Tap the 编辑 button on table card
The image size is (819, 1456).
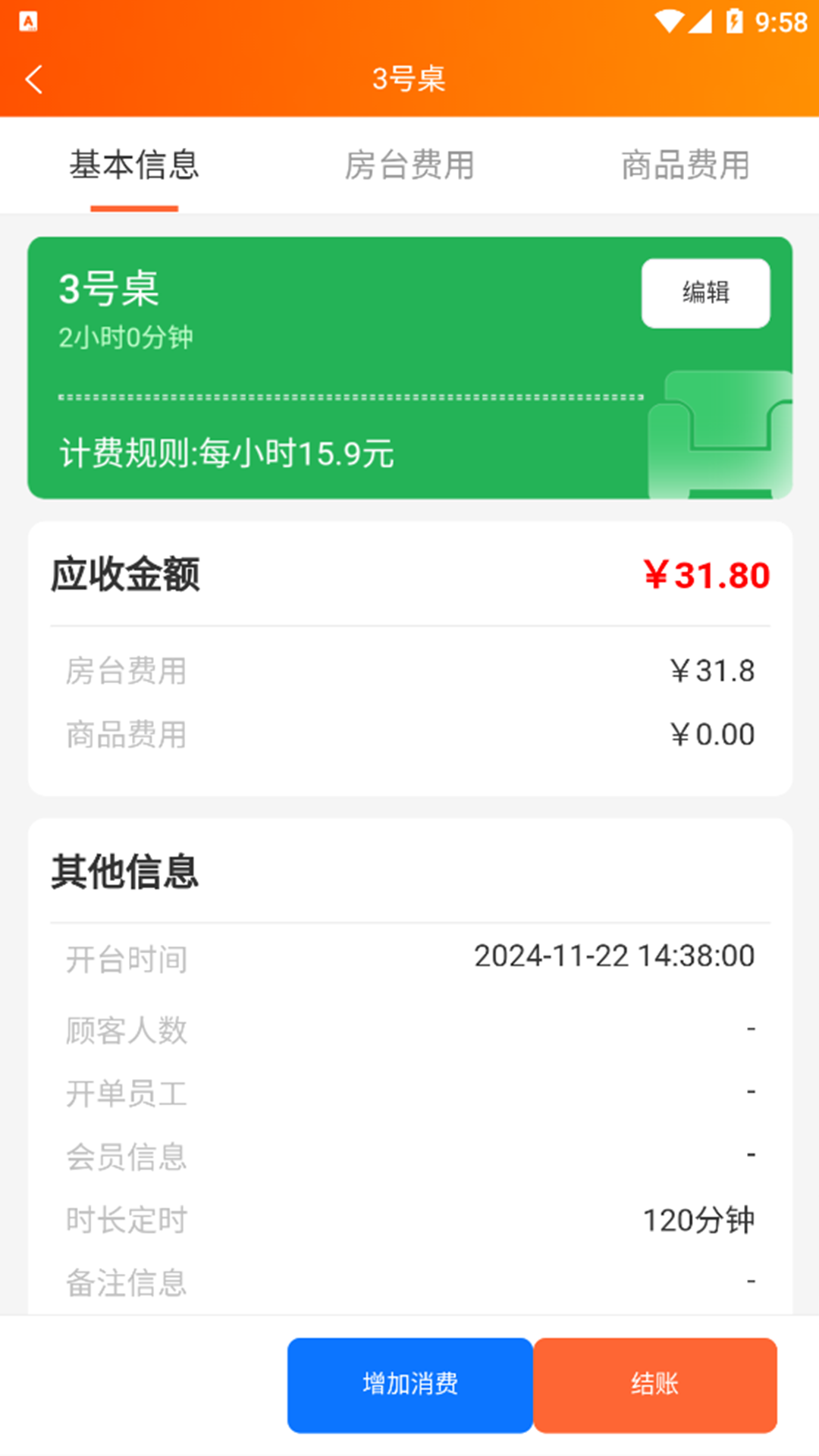tap(705, 293)
